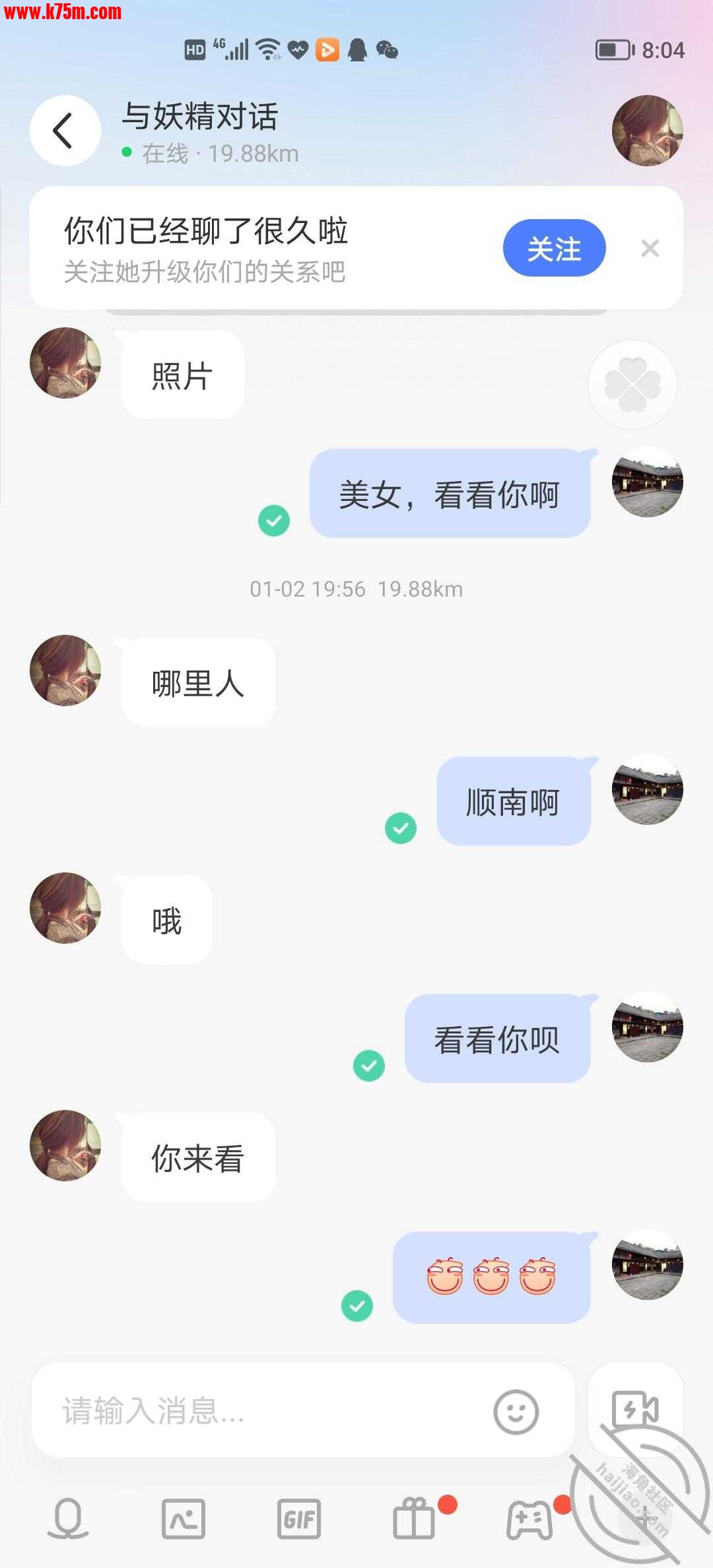Open the game controller icon
713x1568 pixels.
point(529,1519)
